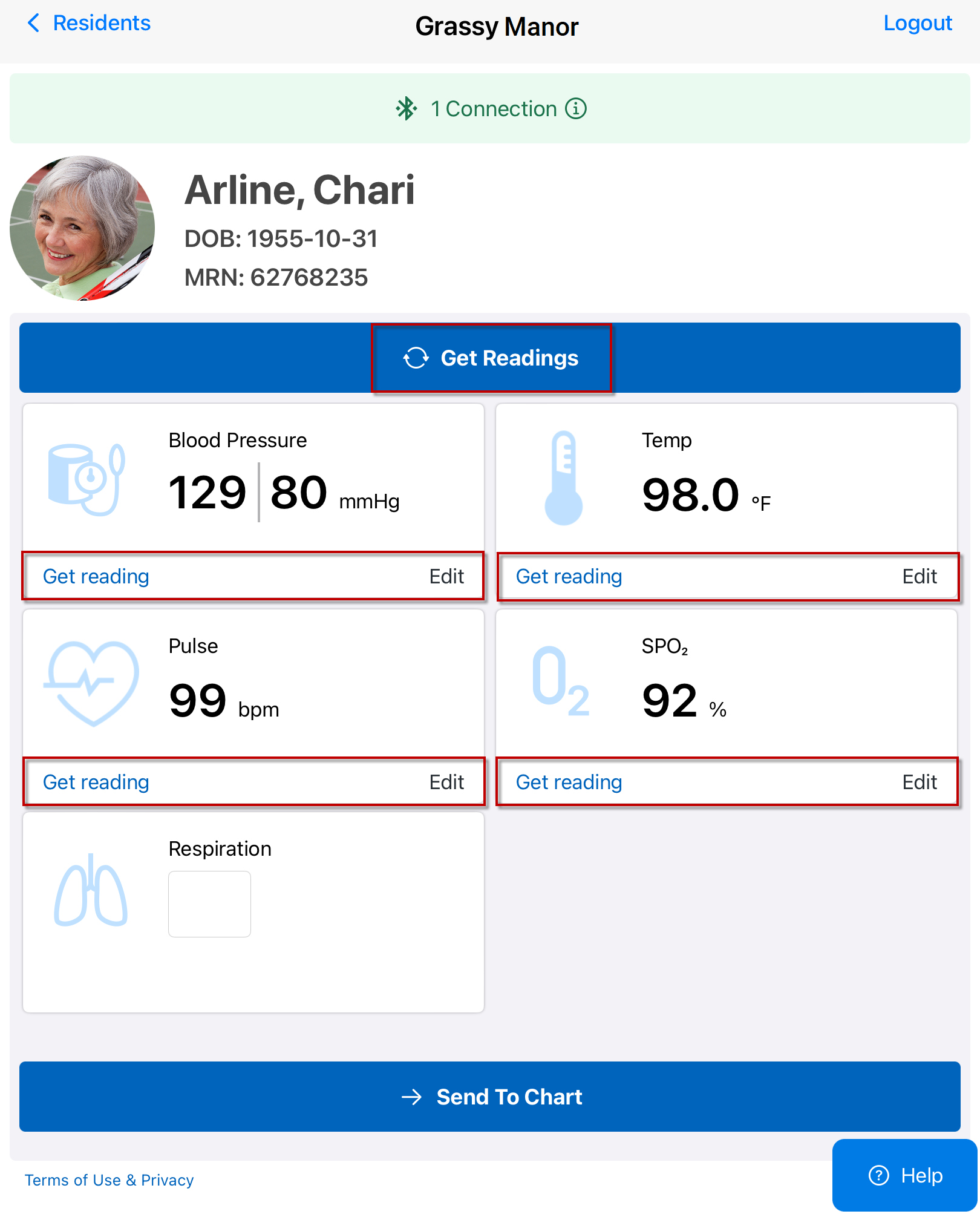Click the Bluetooth connection icon

(407, 108)
